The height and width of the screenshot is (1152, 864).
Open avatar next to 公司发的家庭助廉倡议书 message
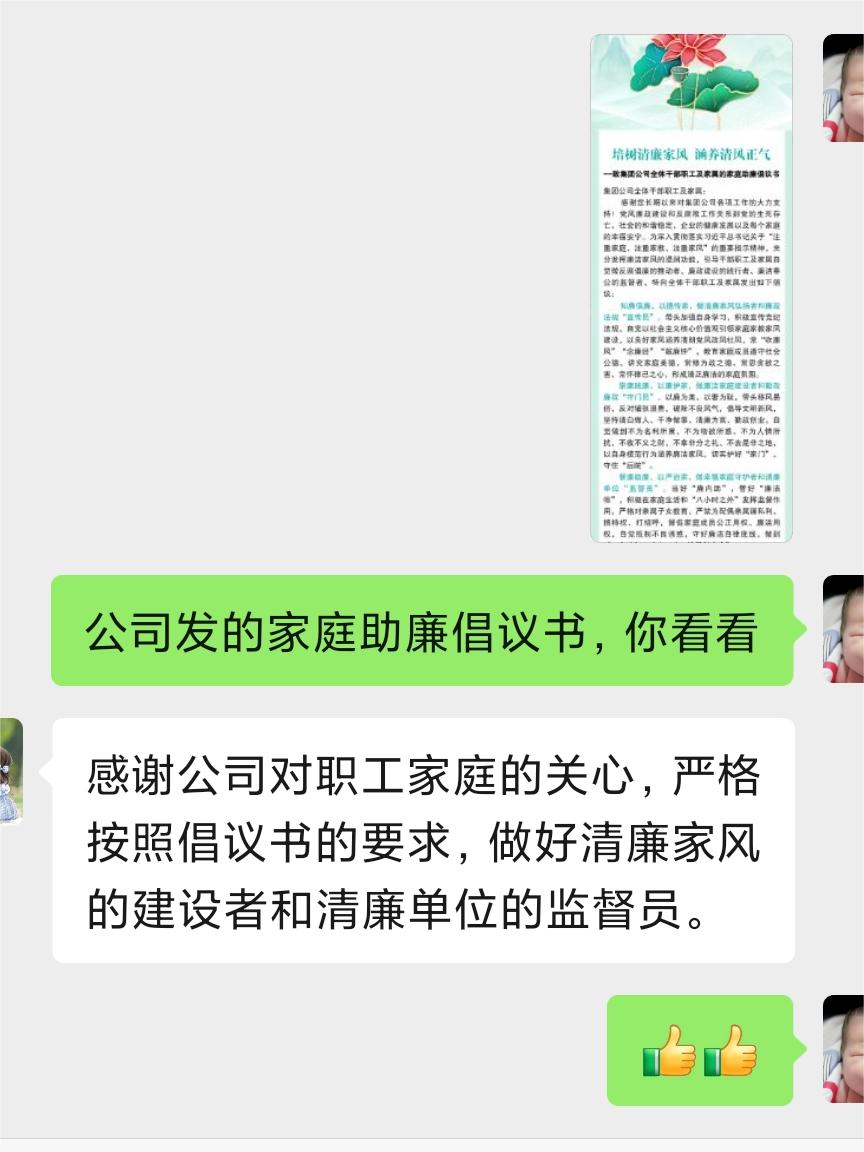pyautogui.click(x=843, y=629)
